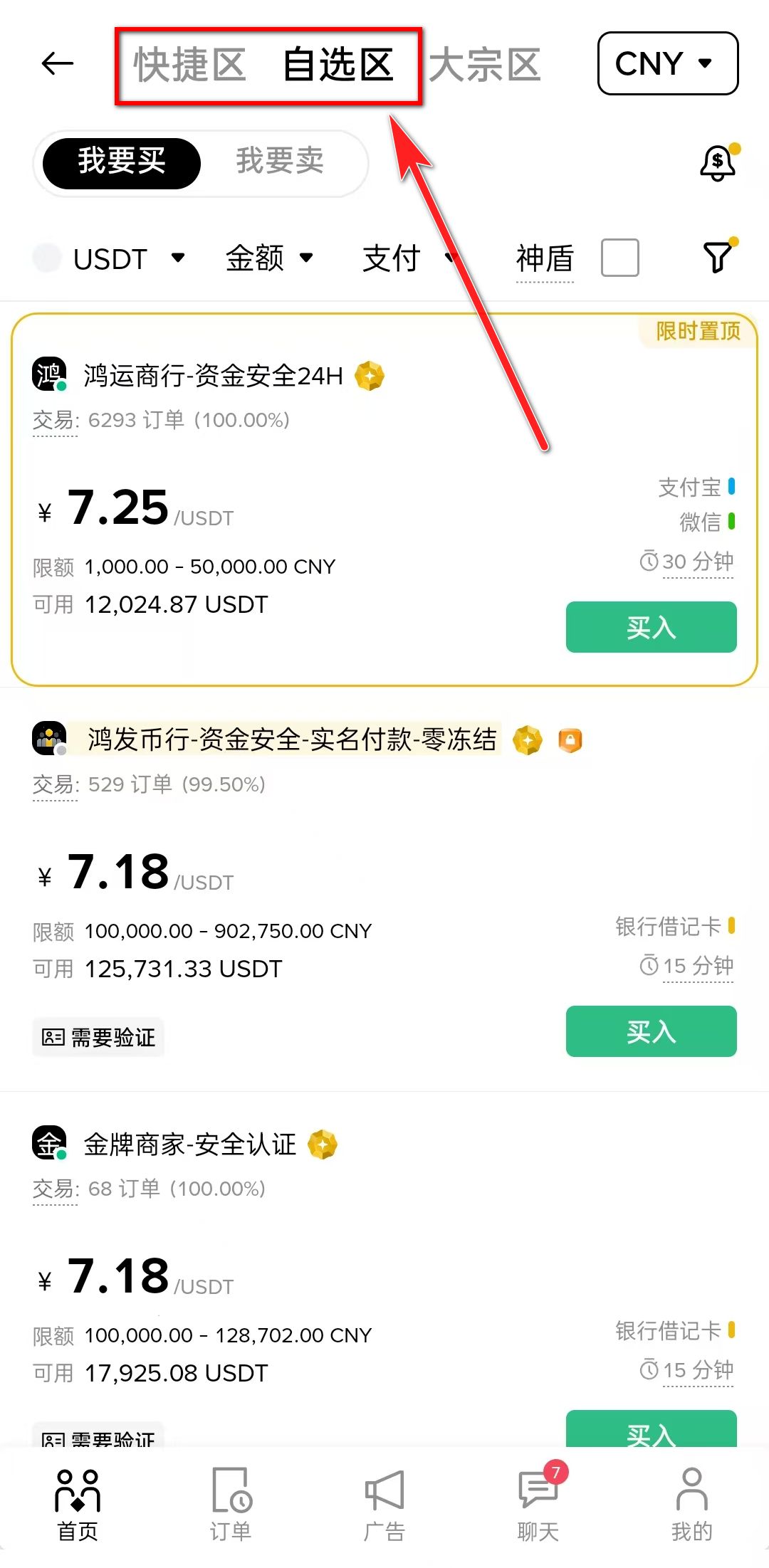Viewport: 769px width, 1568px height.
Task: Open the price alert bell
Action: (x=718, y=164)
